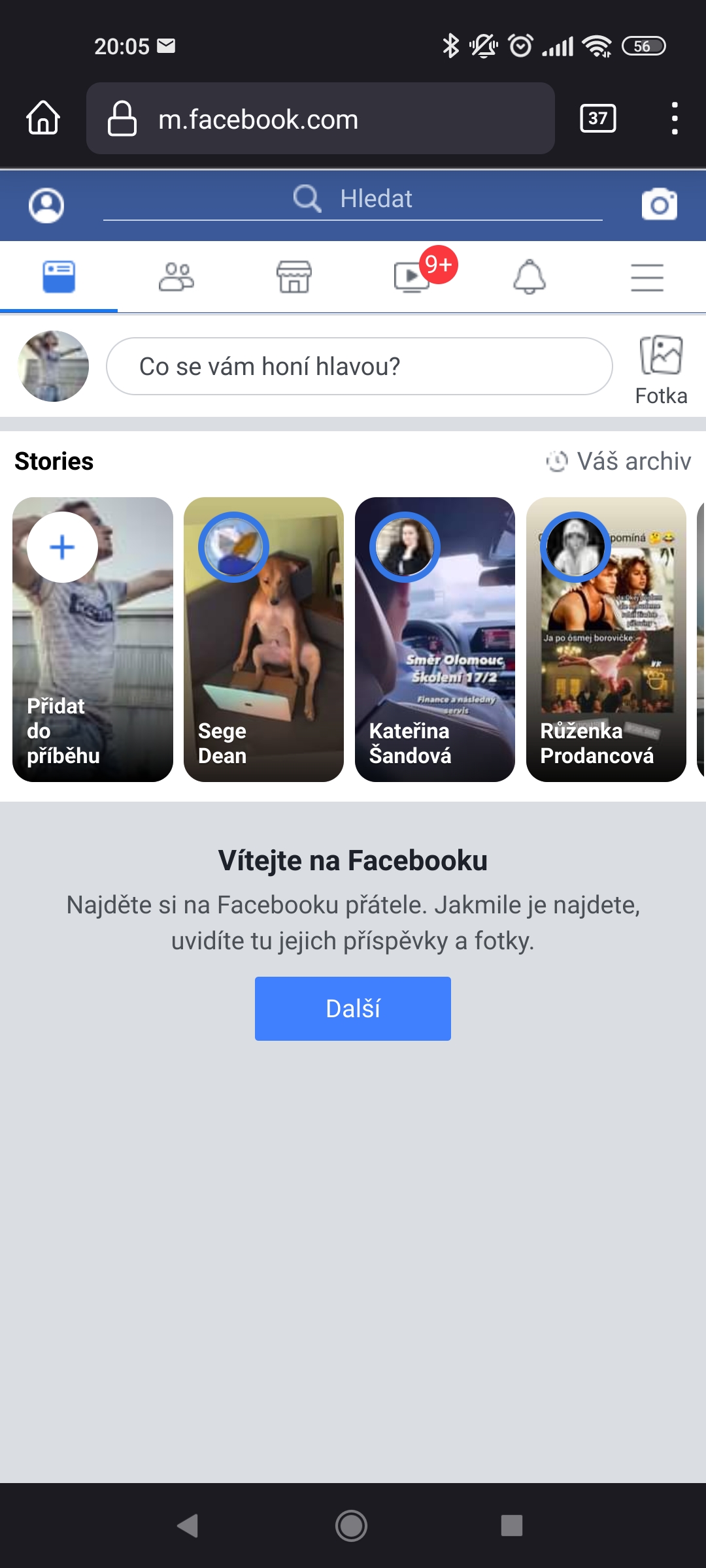Screen dimensions: 706x1568
Task: Open the profile icon in Facebook header
Action: click(46, 205)
